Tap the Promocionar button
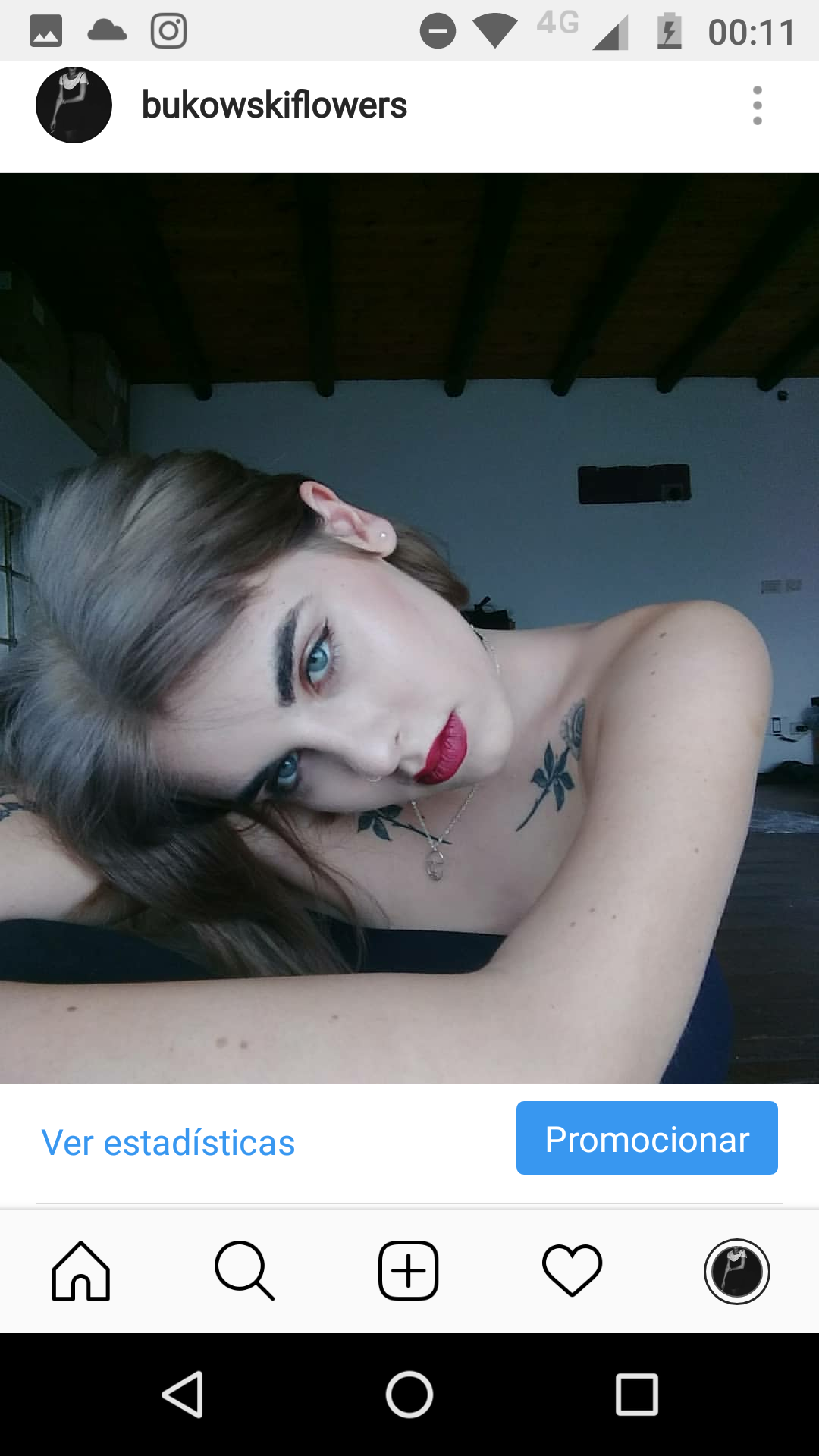This screenshot has height=1456, width=819. pos(647,1137)
